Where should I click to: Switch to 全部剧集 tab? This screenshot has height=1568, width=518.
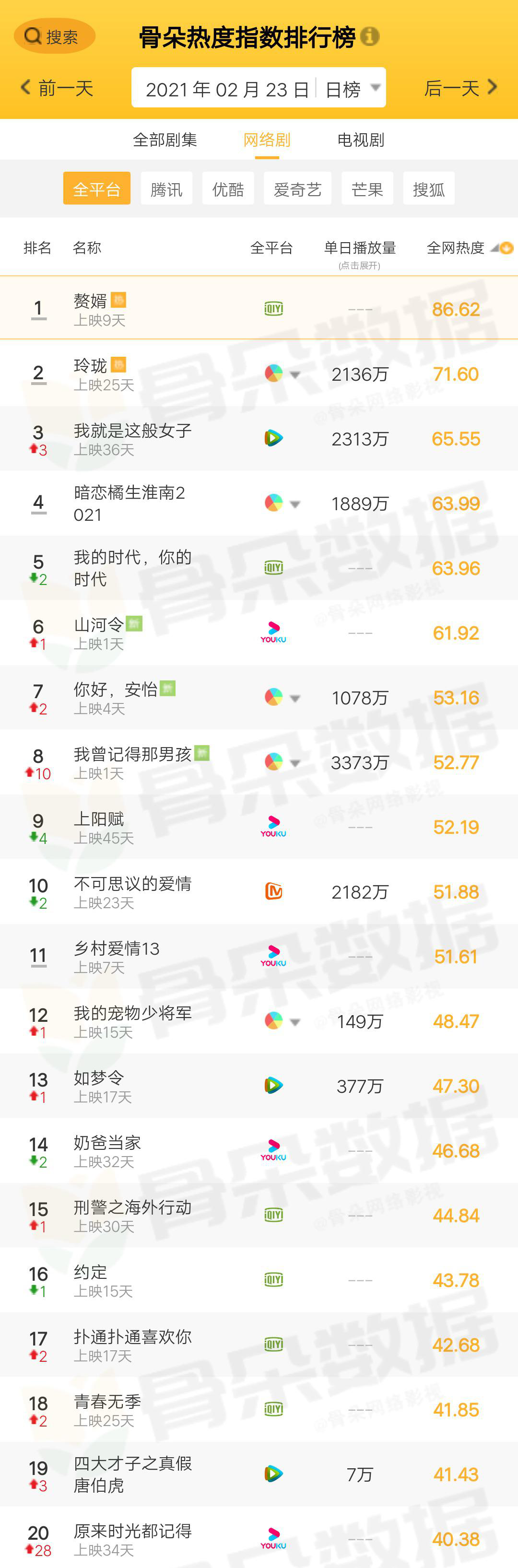[165, 140]
